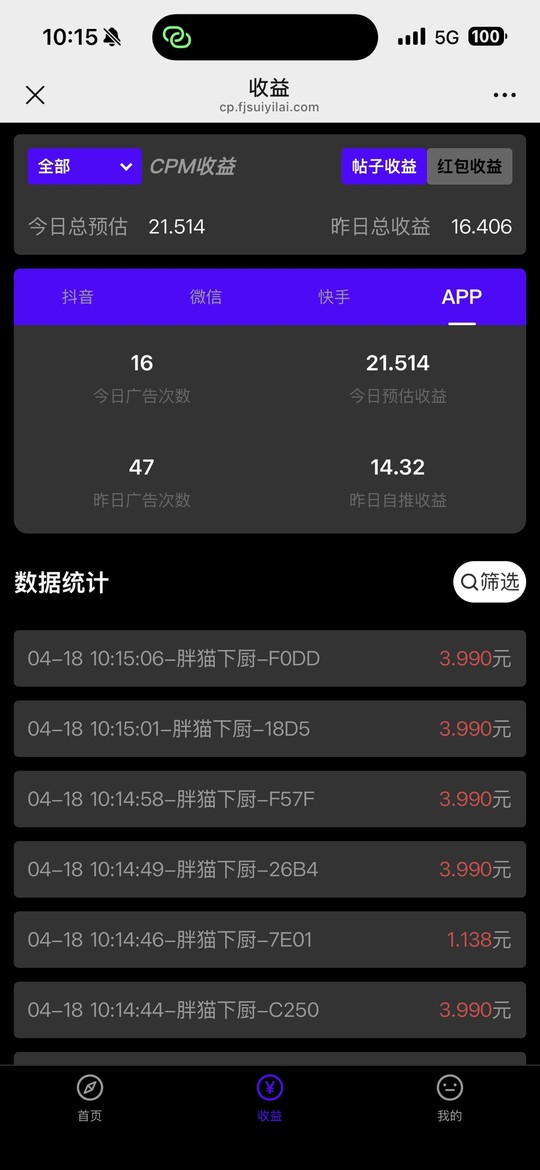Open the 胖猫下厨-C250 record
Viewport: 540px width, 1170px height.
pyautogui.click(x=270, y=1010)
